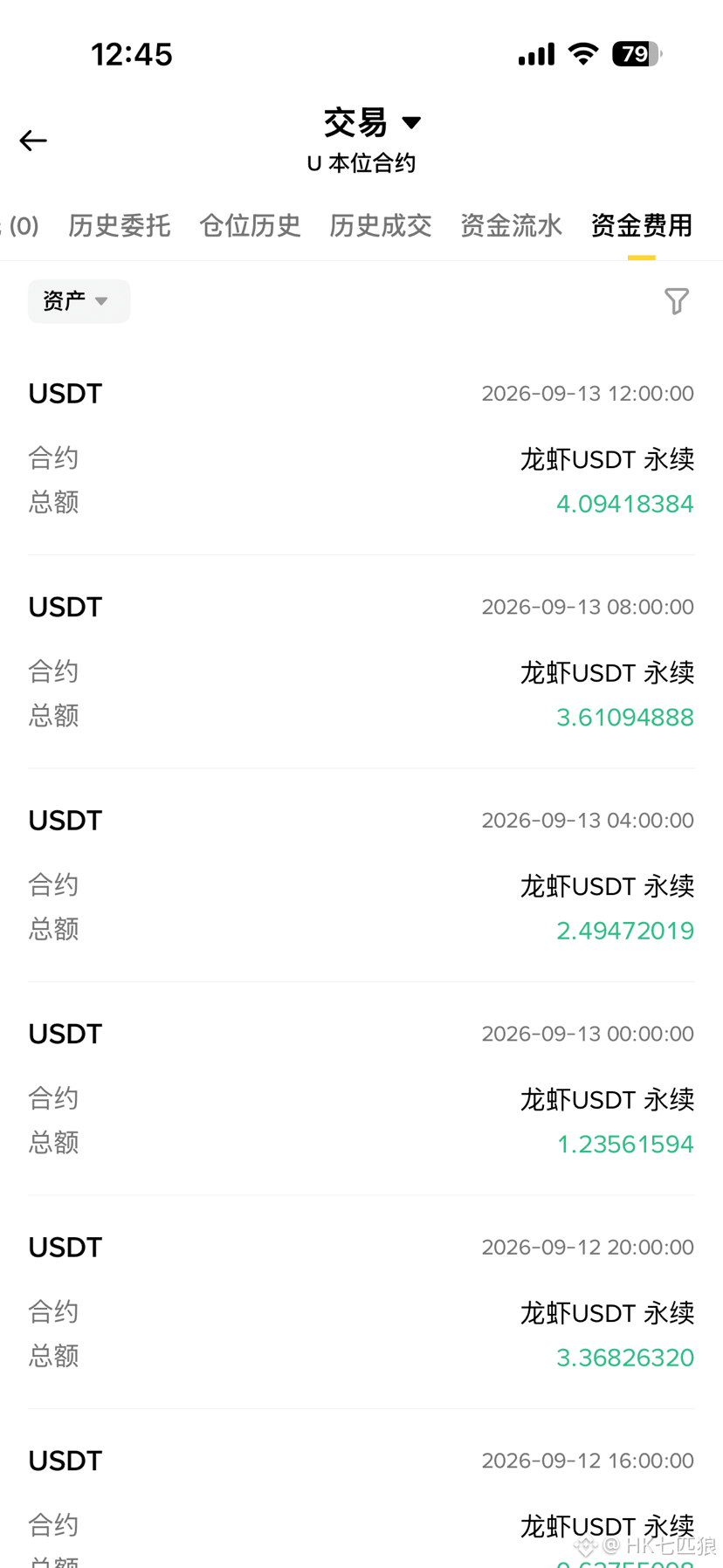Image resolution: width=723 pixels, height=1568 pixels.
Task: Go back with the arrow icon
Action: coord(33,141)
